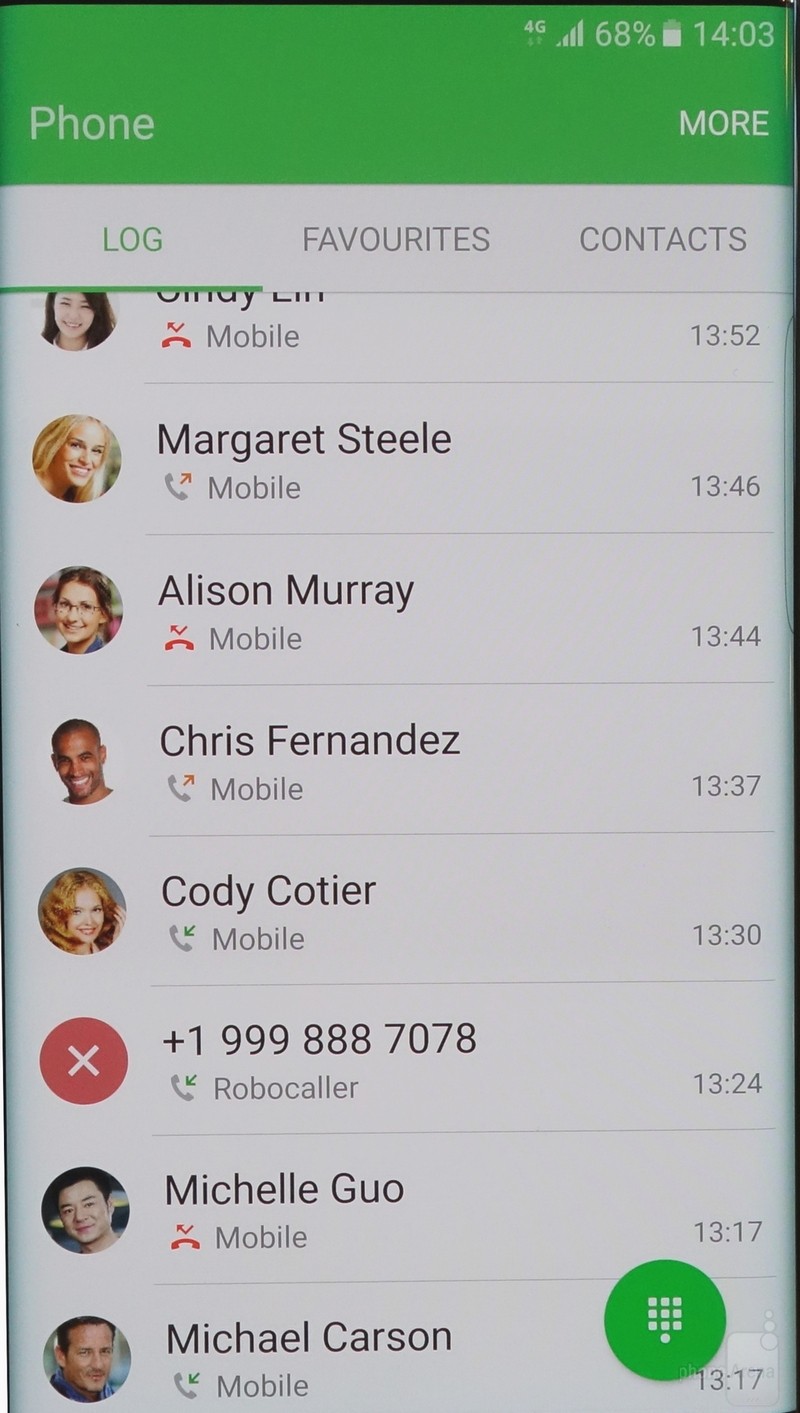Open the MORE menu
Viewport: 800px width, 1413px height.
pyautogui.click(x=723, y=123)
